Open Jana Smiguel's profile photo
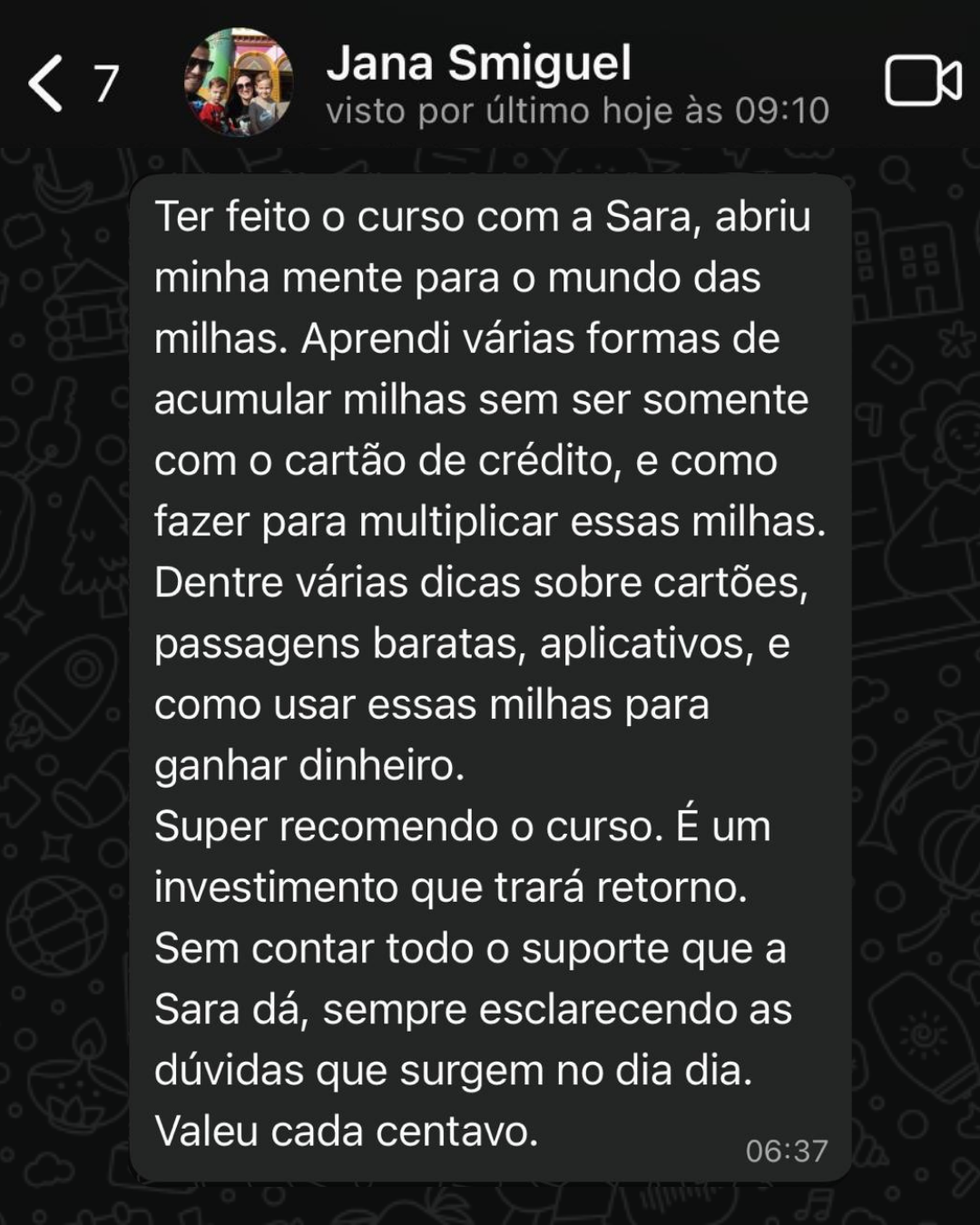This screenshot has height=1225, width=980. click(239, 83)
